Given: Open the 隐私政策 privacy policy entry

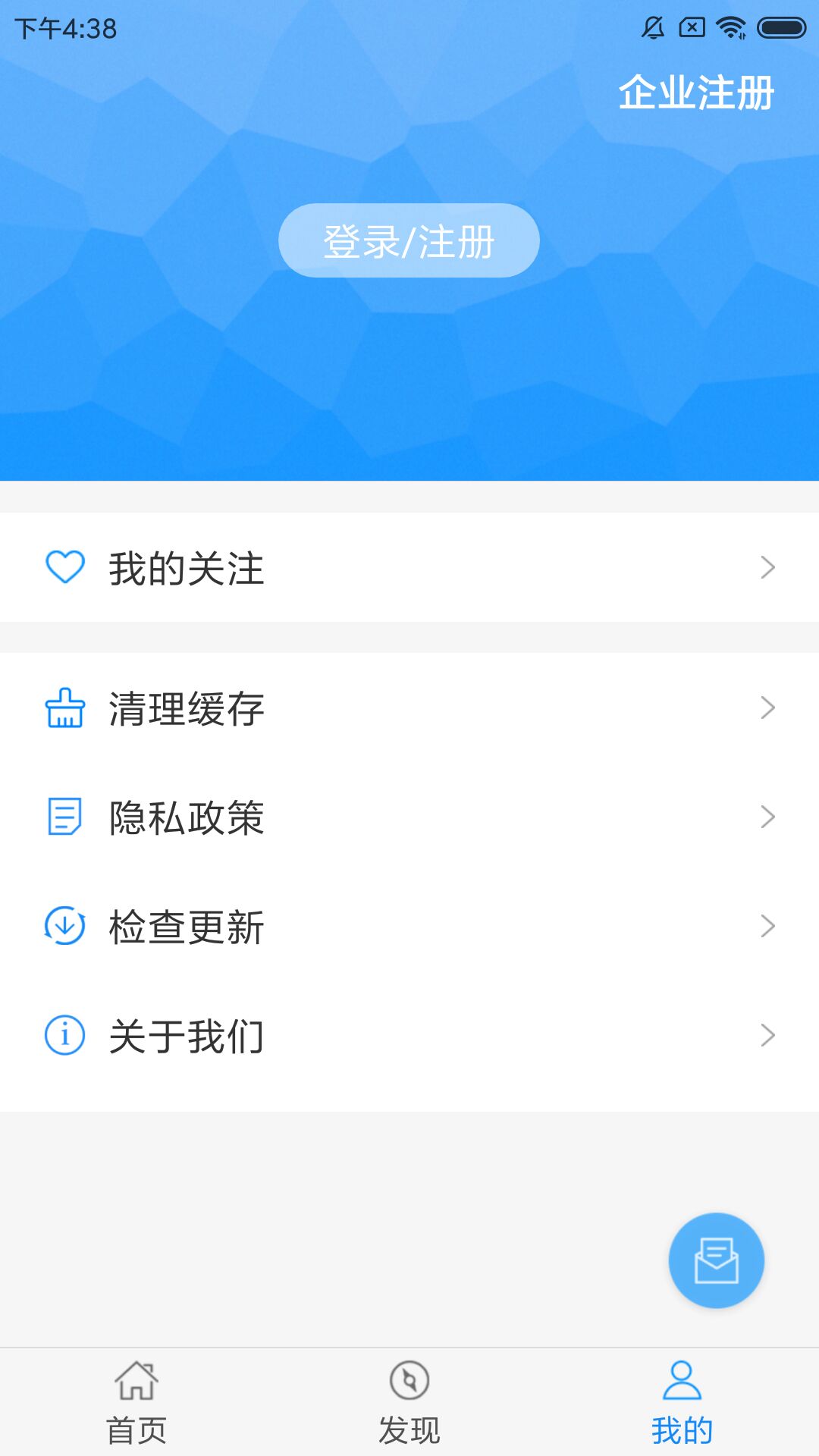Looking at the screenshot, I should point(186,817).
